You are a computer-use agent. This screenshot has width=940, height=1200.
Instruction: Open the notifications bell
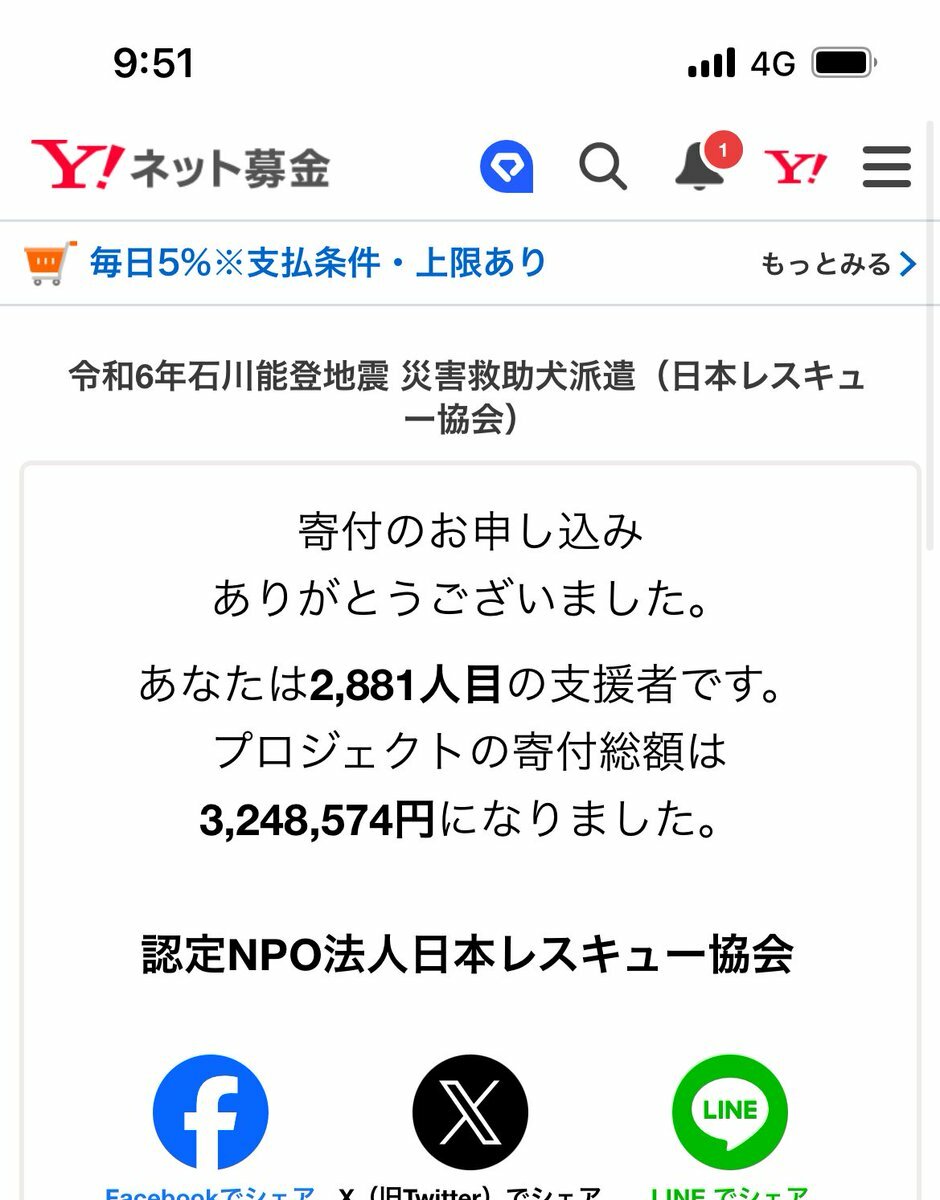[702, 166]
